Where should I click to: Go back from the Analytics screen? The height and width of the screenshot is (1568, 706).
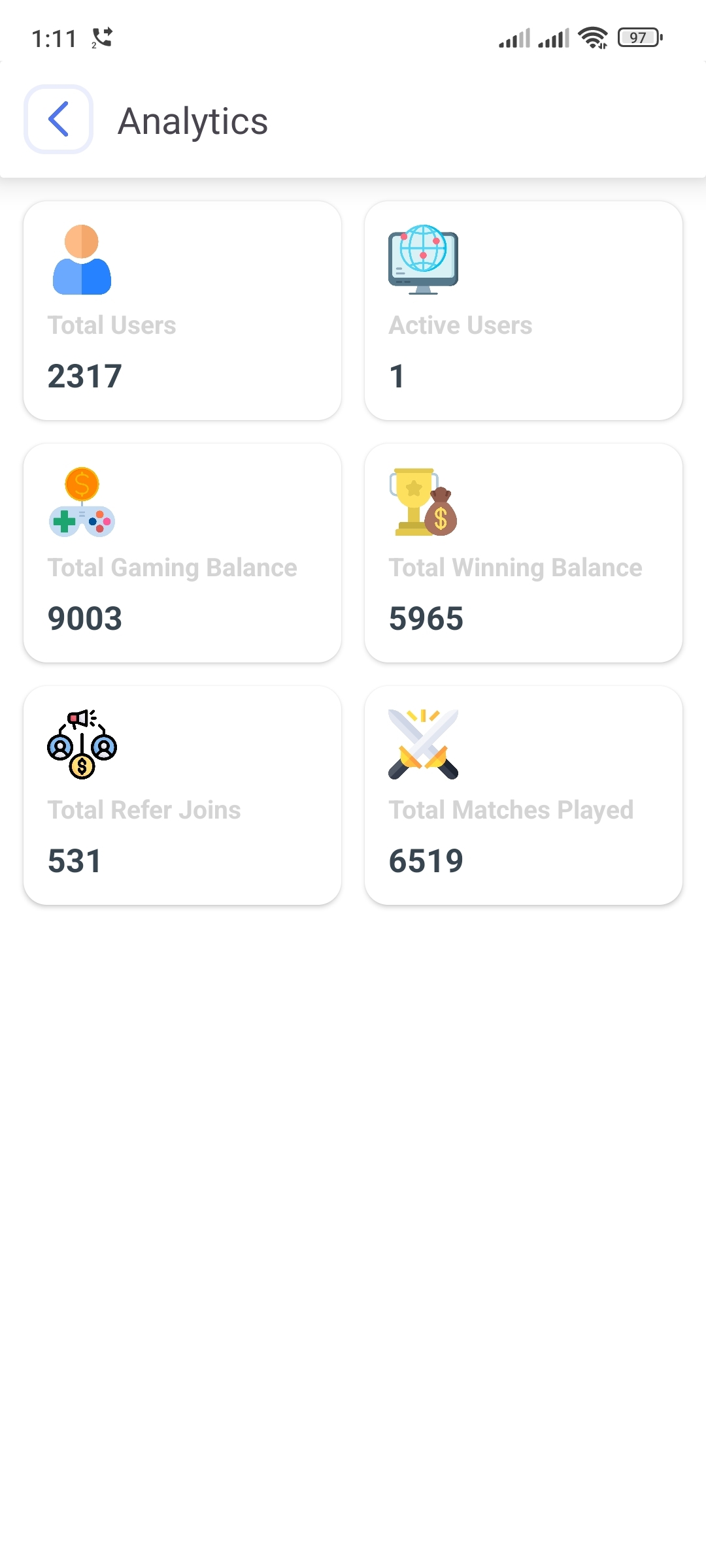(x=58, y=120)
